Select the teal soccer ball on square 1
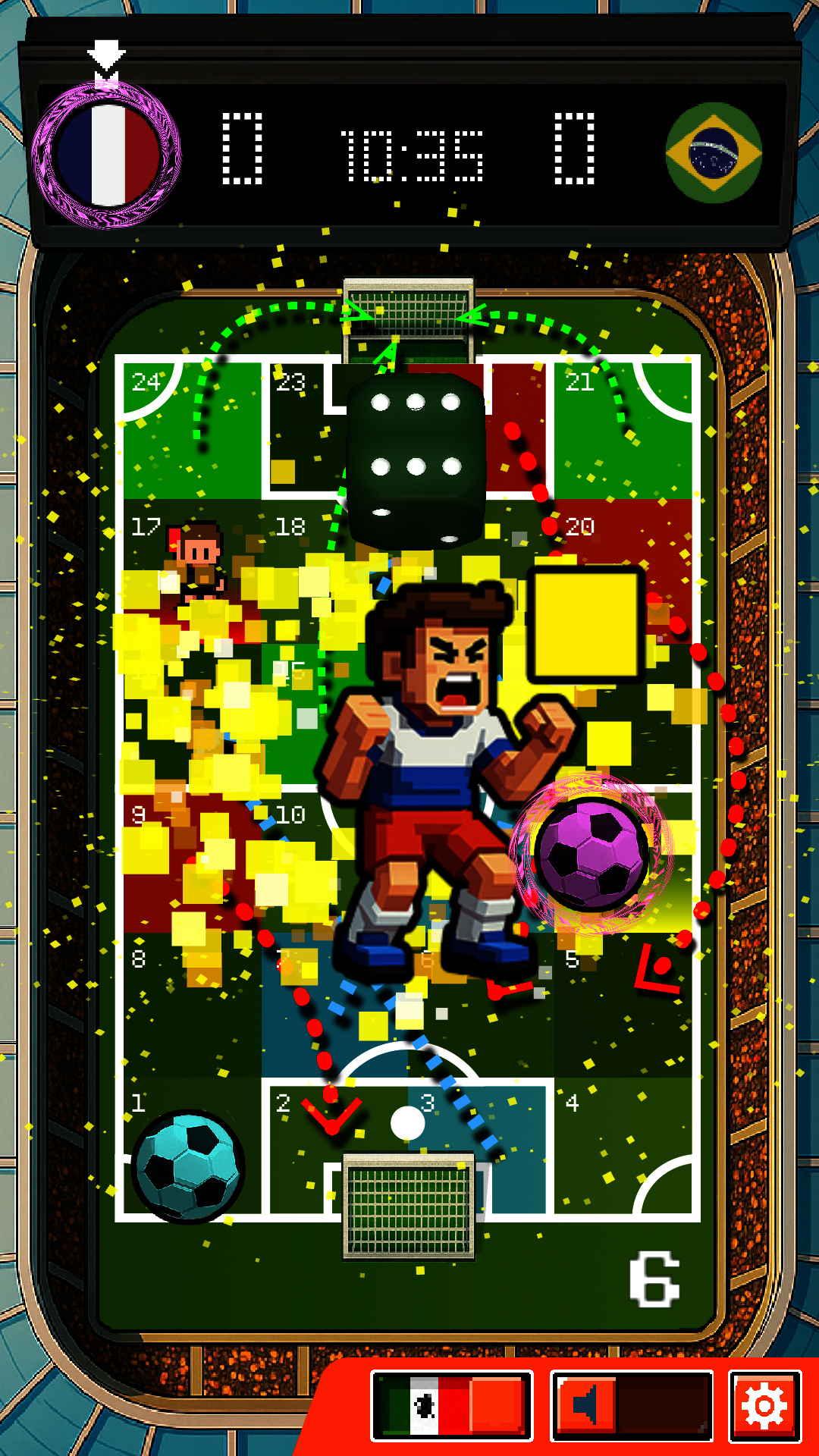Viewport: 819px width, 1456px height. coord(187,1166)
